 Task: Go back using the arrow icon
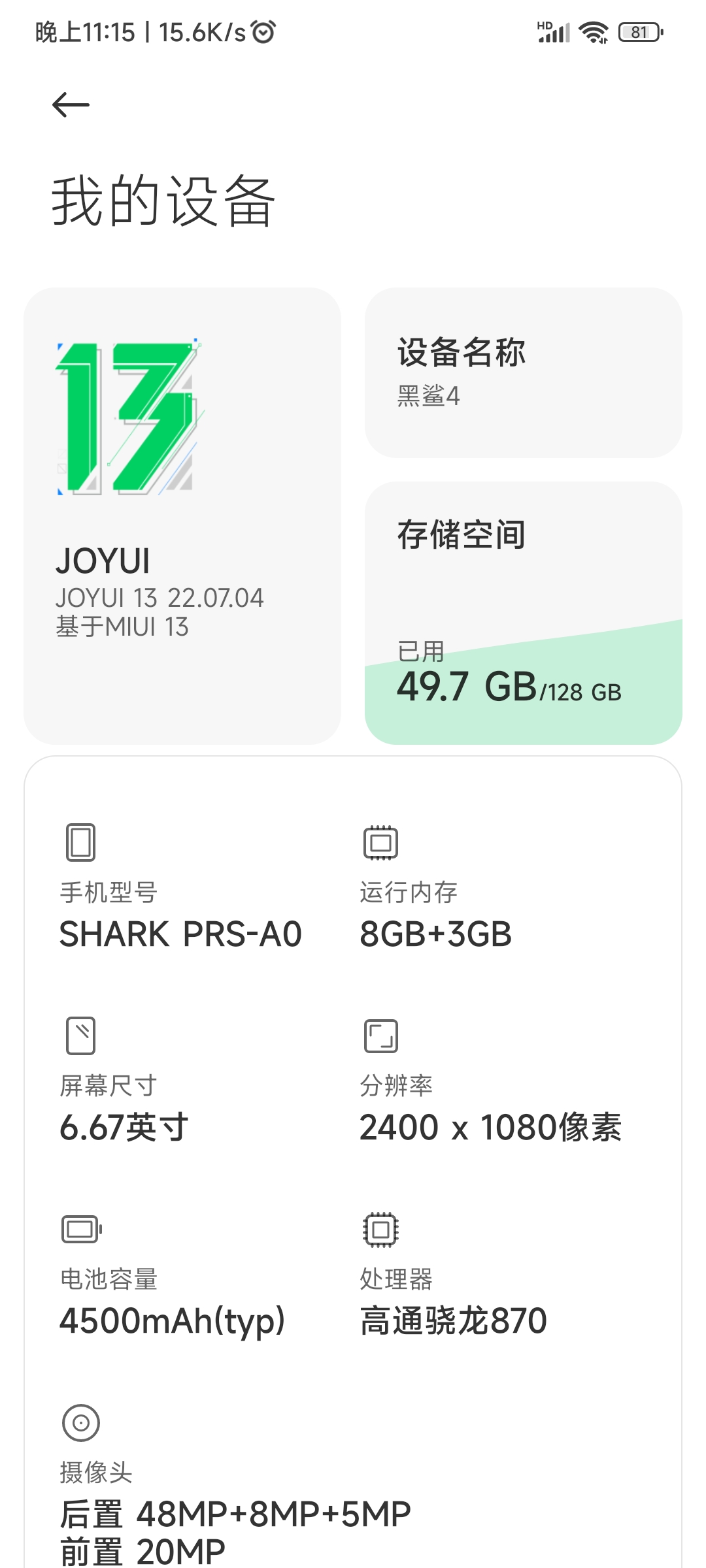[x=71, y=105]
